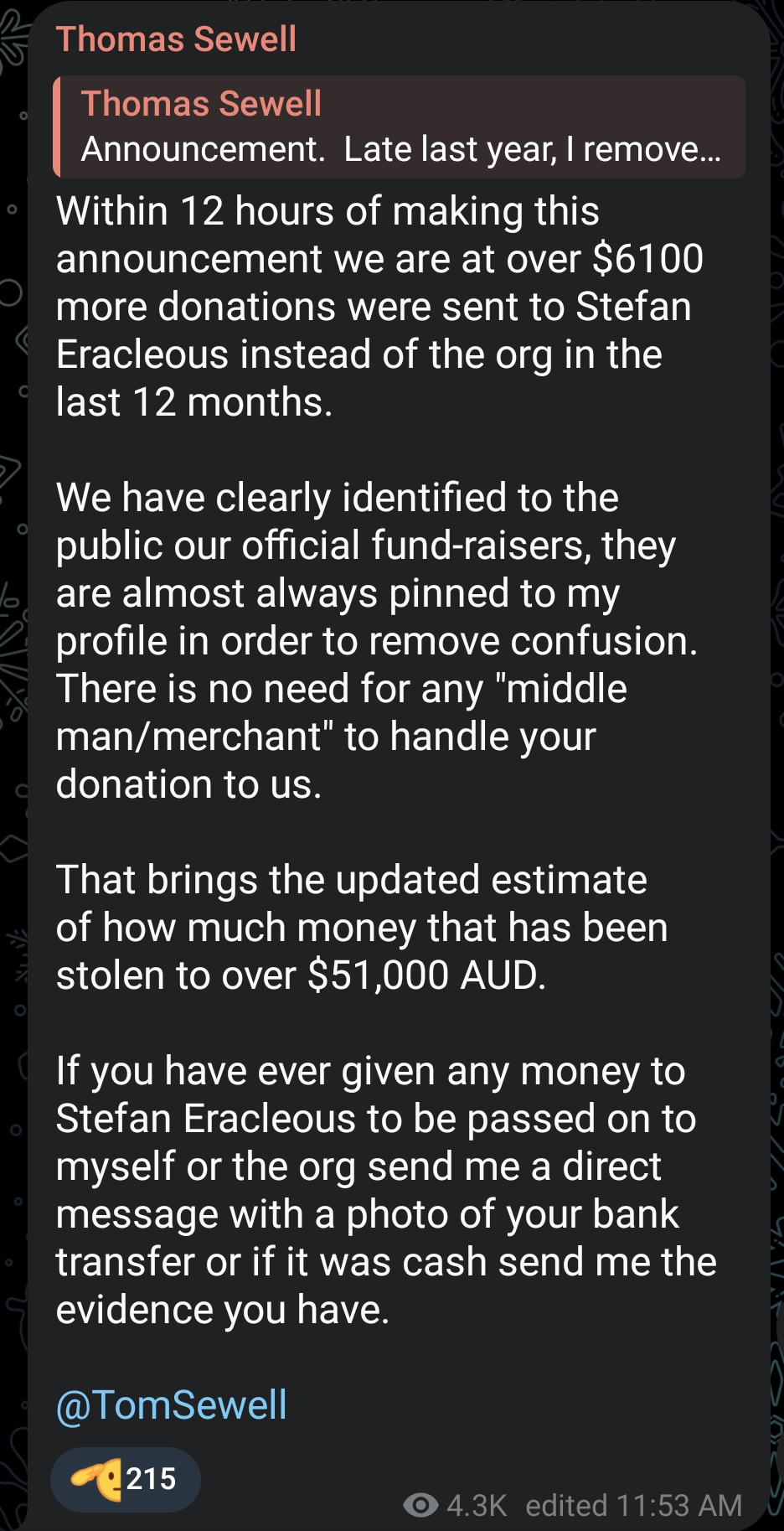
Task: Add the salute reaction with 215
Action: (126, 1479)
